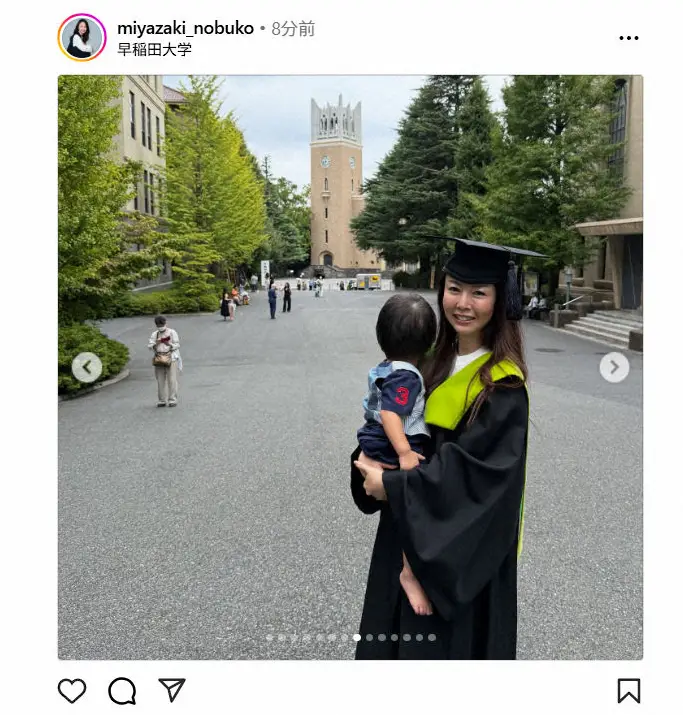Share post via the paper plane icon
Screen dimensions: 683x715
[x=172, y=689]
